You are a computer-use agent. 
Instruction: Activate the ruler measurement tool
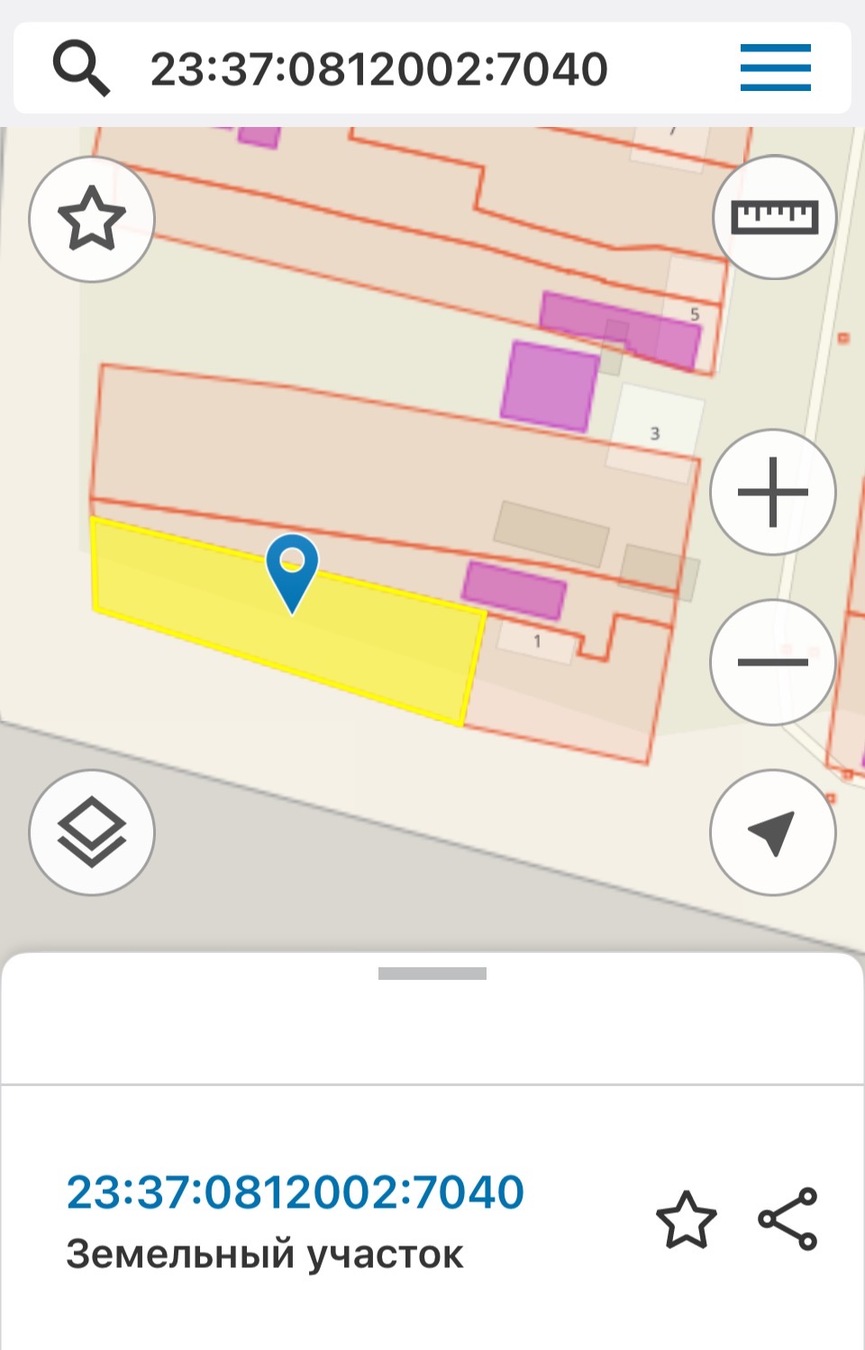click(775, 216)
